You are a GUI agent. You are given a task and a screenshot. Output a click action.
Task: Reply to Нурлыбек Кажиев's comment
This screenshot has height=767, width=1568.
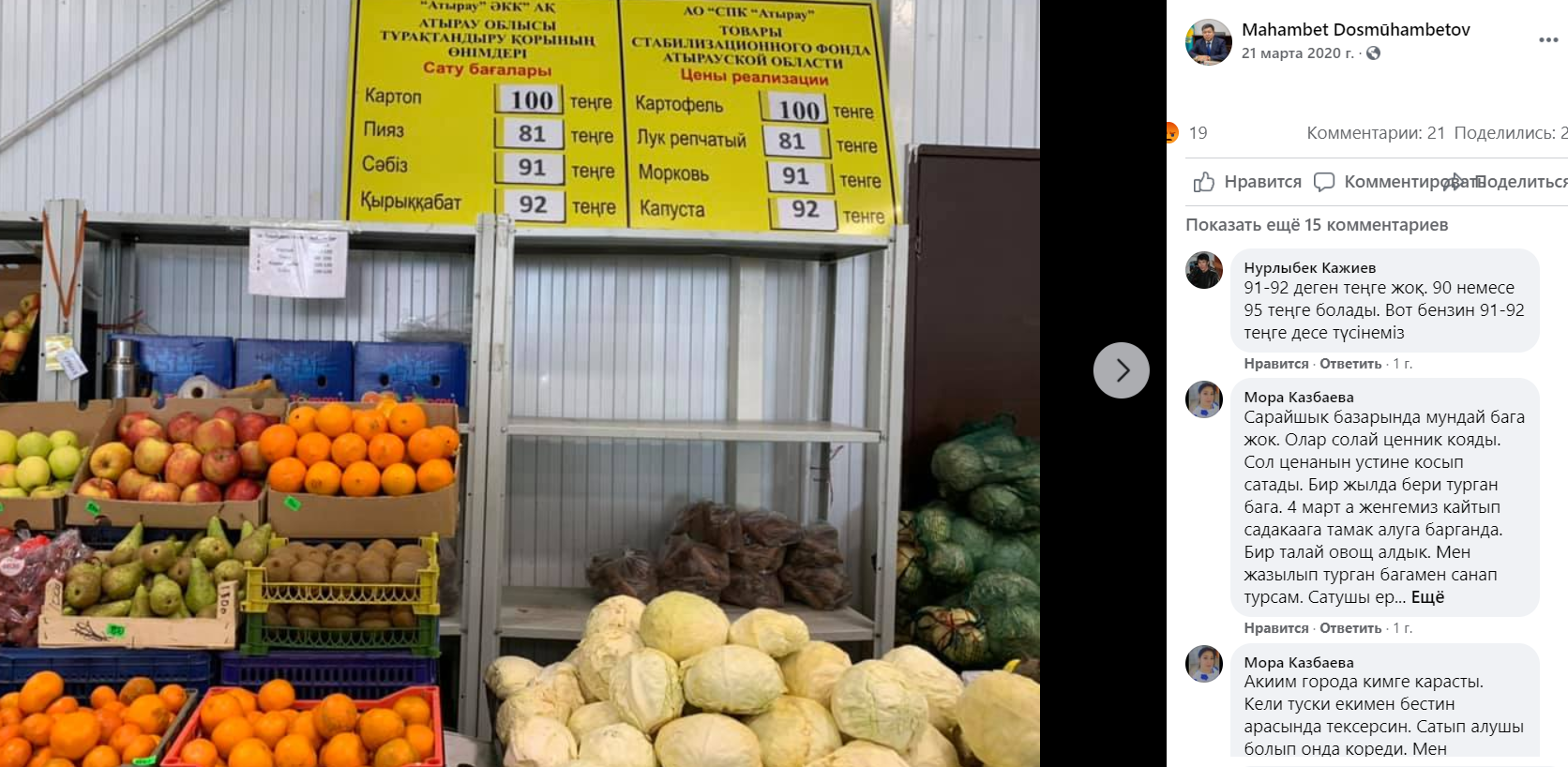(1350, 364)
